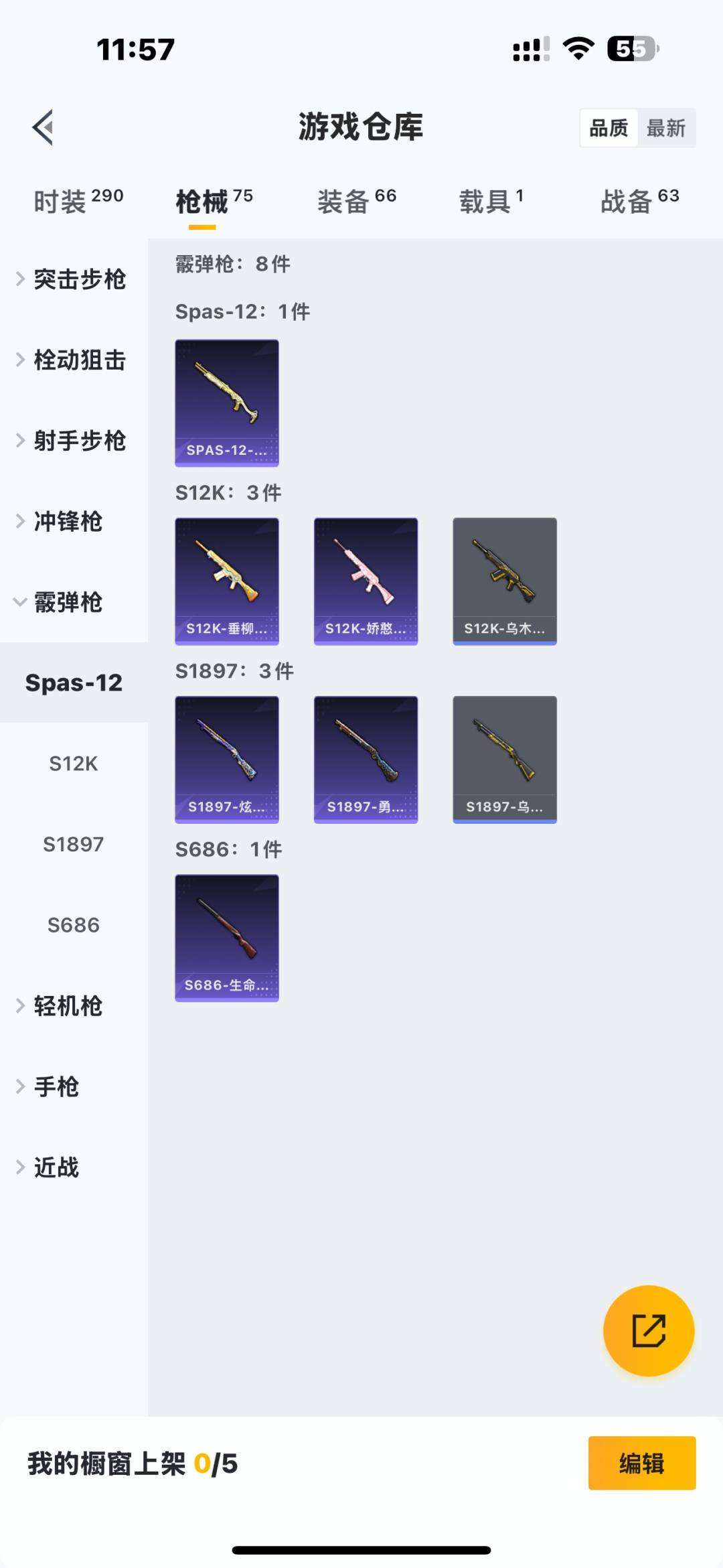Switch to the 时装 tab
The image size is (723, 1568).
coord(78,201)
